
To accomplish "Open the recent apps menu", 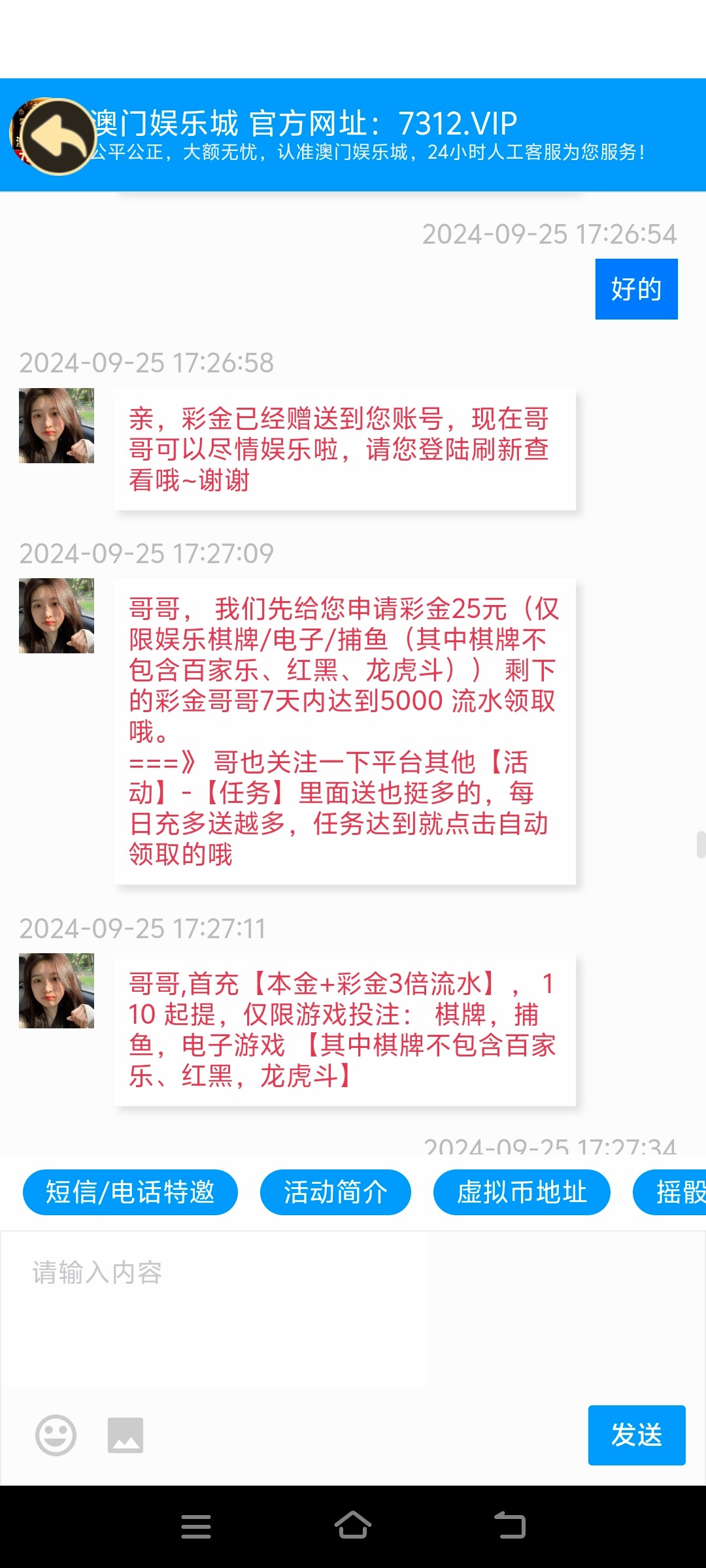I will (x=196, y=1526).
